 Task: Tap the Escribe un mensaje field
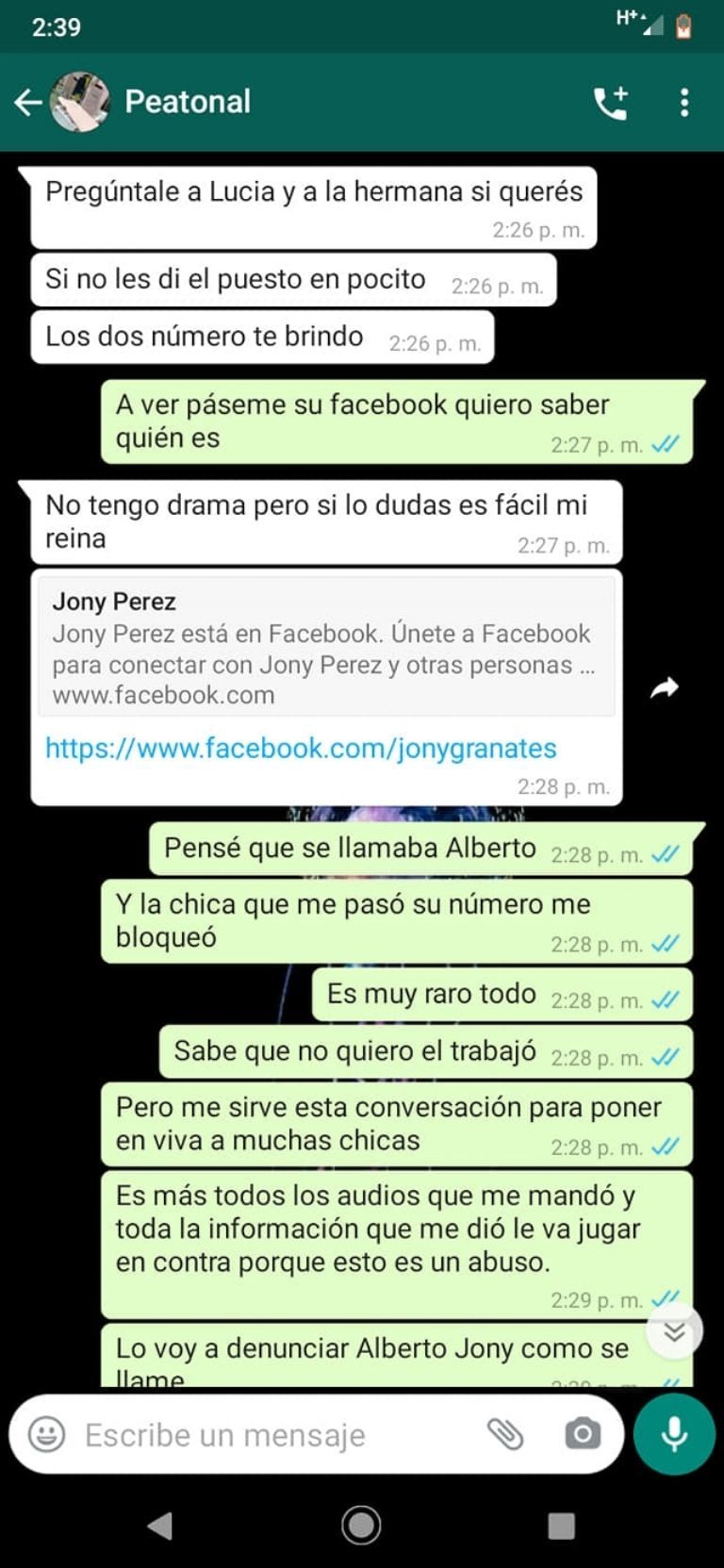point(273,1435)
